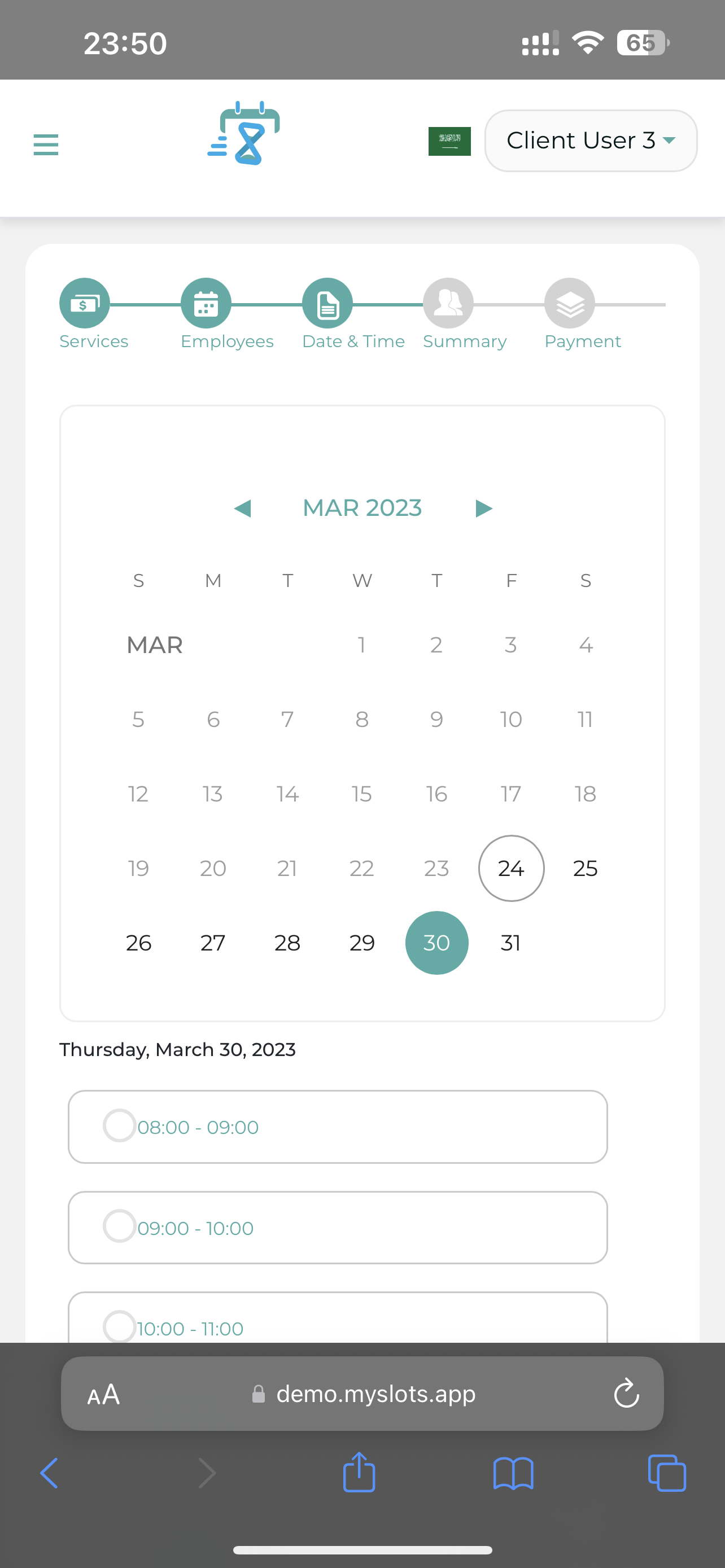Select March 24 on the calendar
Viewport: 725px width, 1568px height.
pyautogui.click(x=511, y=868)
